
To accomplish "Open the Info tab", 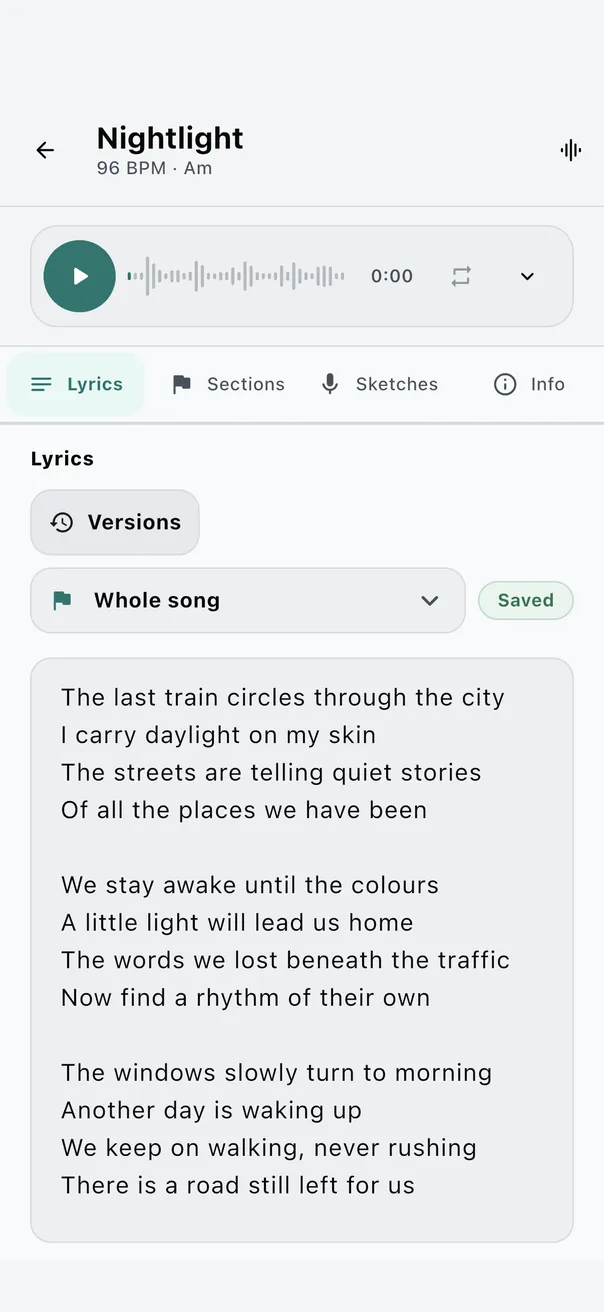I will pyautogui.click(x=530, y=384).
